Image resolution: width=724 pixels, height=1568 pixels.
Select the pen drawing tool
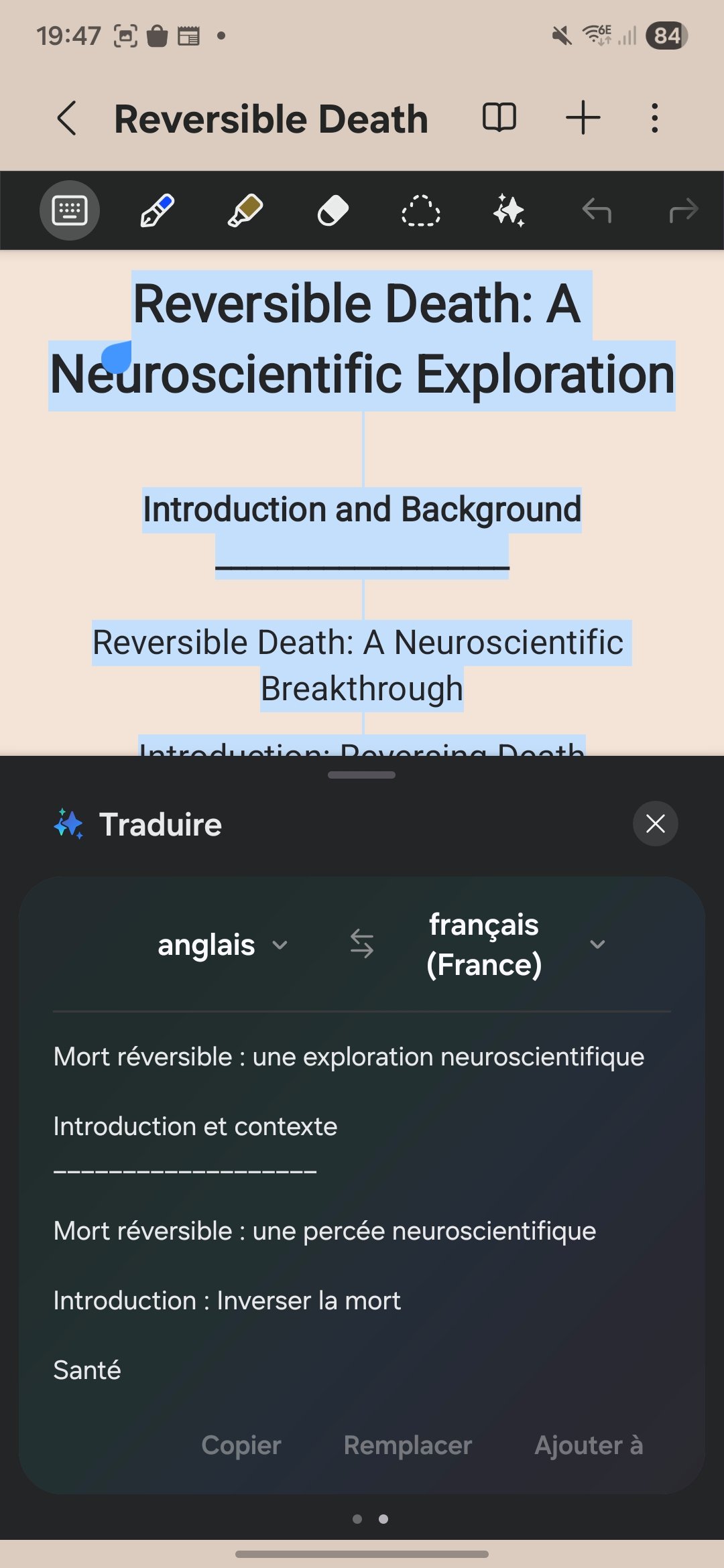(158, 210)
